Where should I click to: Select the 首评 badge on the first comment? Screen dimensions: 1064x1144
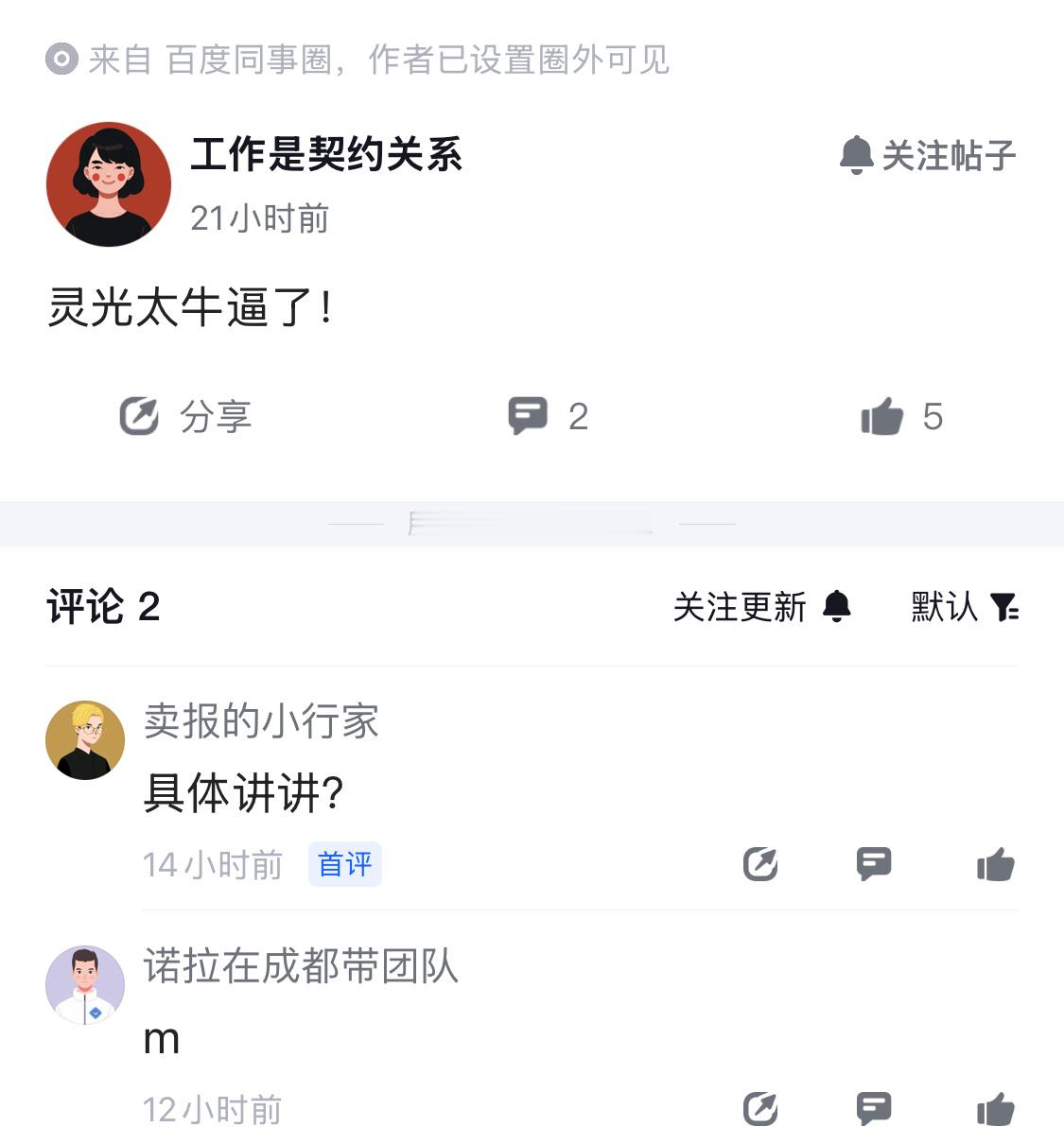click(344, 864)
